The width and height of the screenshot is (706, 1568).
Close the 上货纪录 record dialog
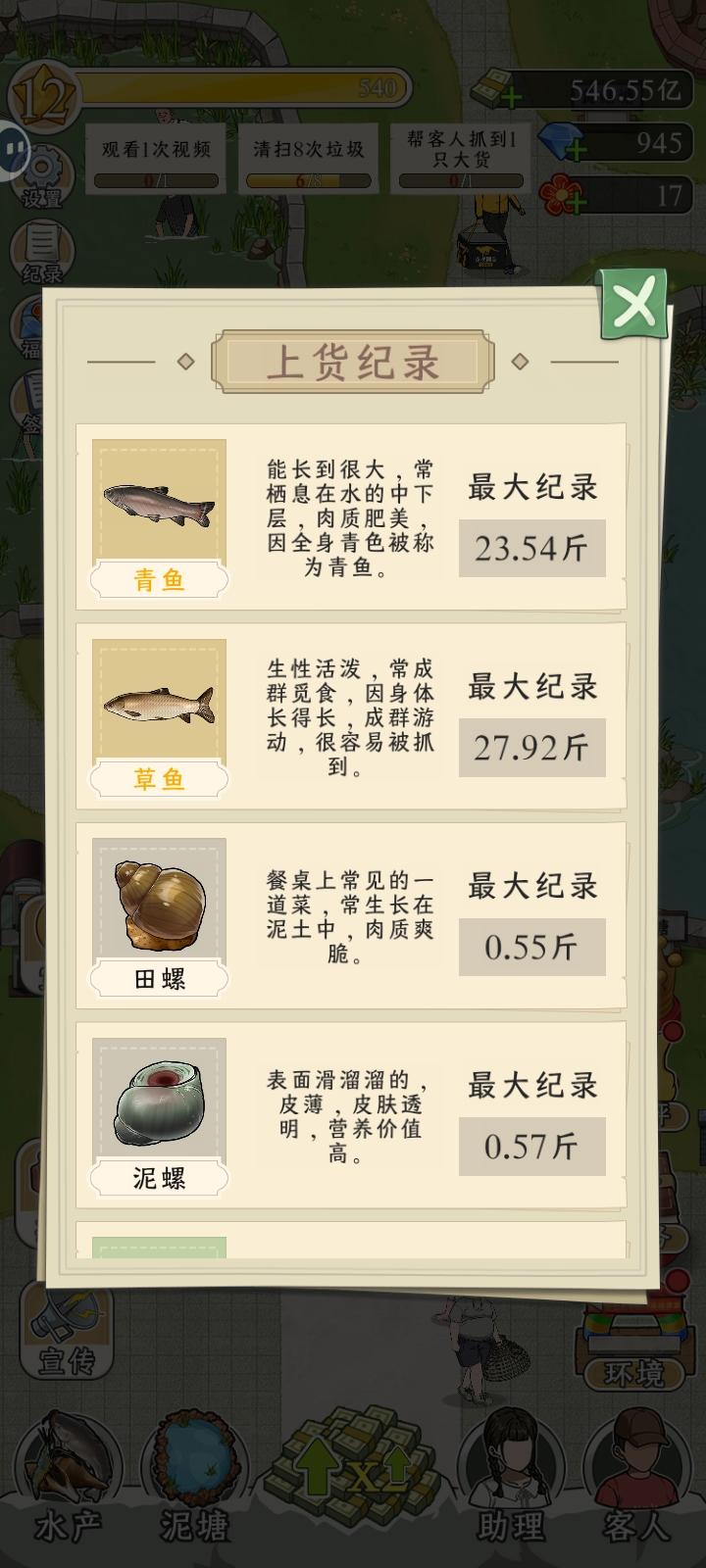click(x=633, y=306)
